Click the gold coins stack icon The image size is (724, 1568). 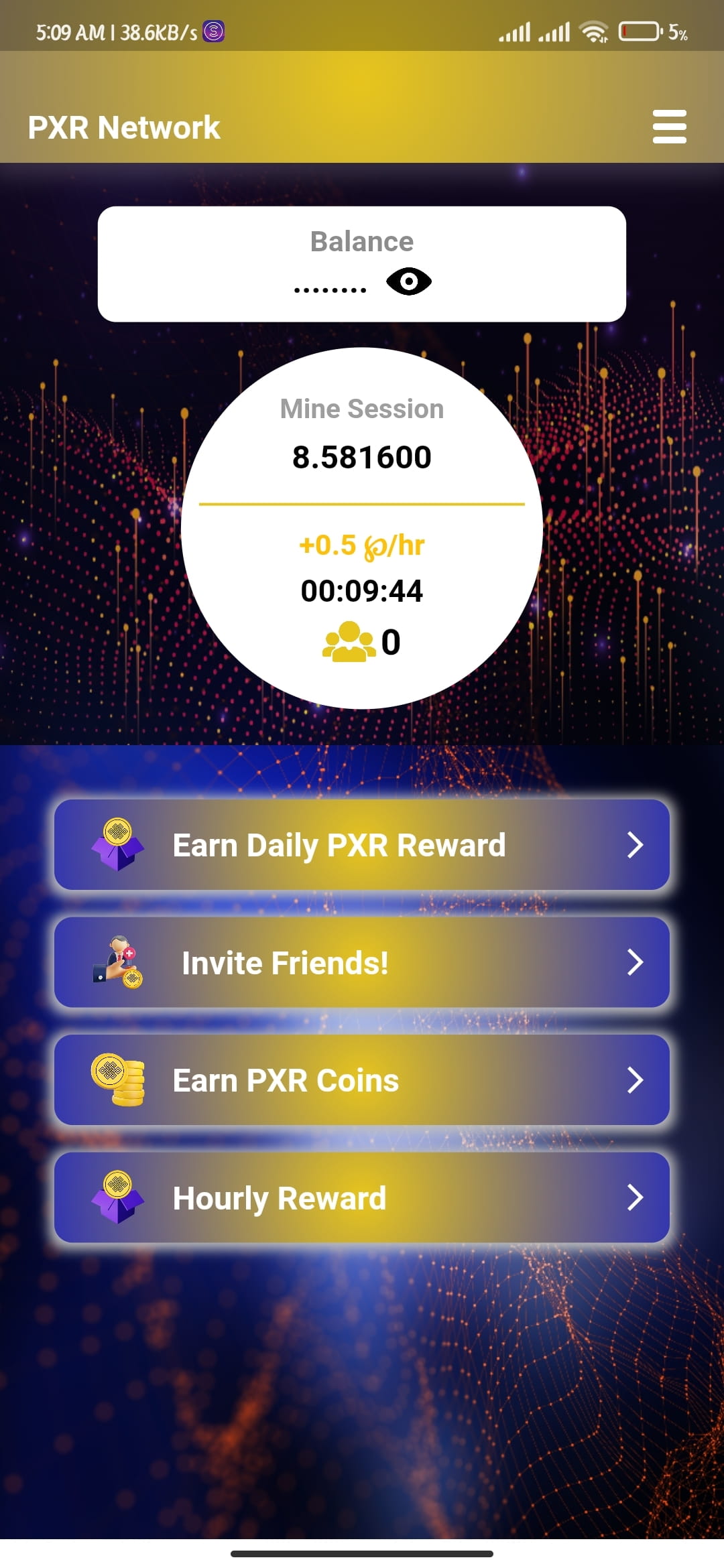(117, 1079)
